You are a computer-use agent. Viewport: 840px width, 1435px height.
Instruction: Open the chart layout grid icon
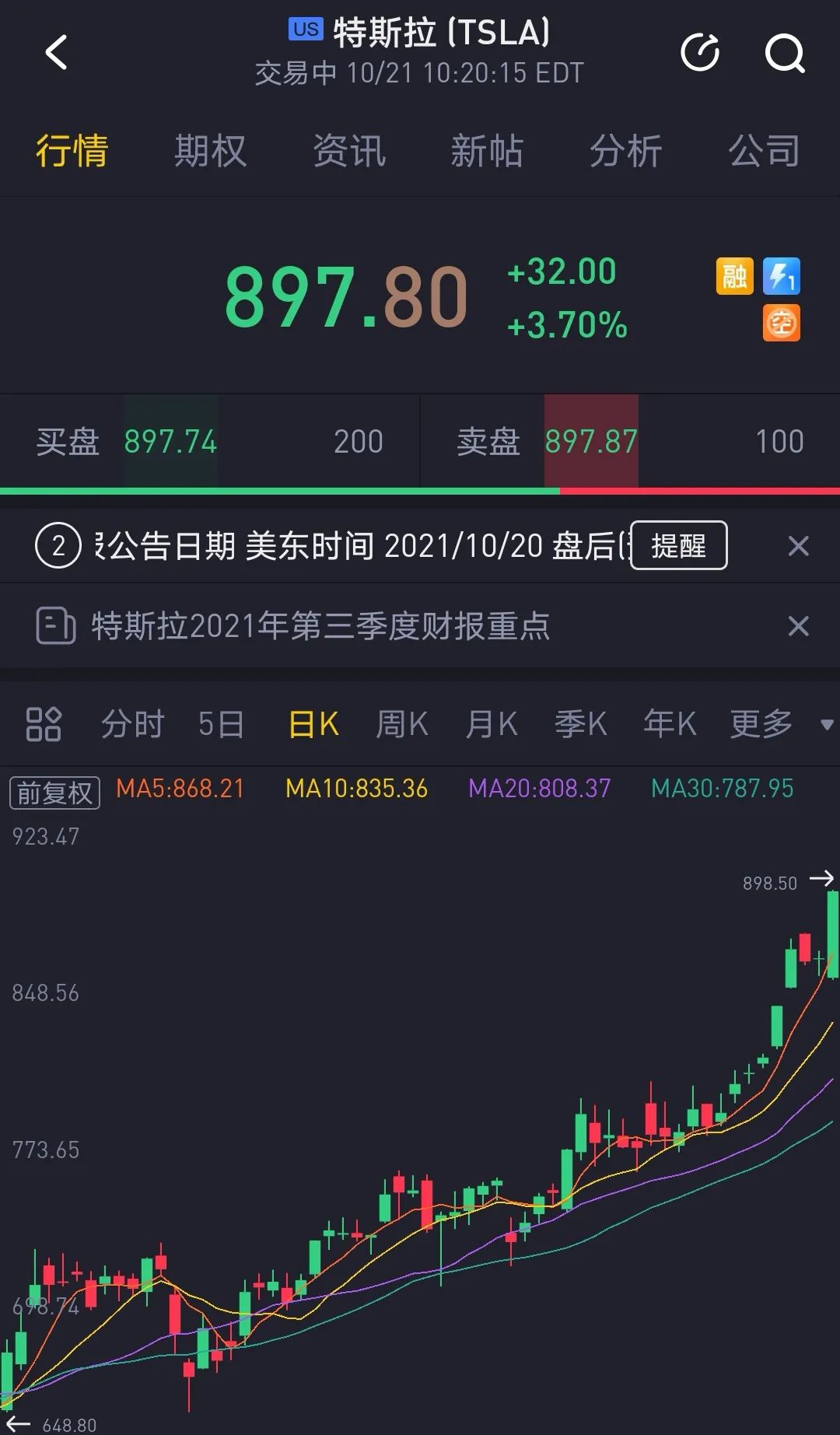pyautogui.click(x=44, y=724)
